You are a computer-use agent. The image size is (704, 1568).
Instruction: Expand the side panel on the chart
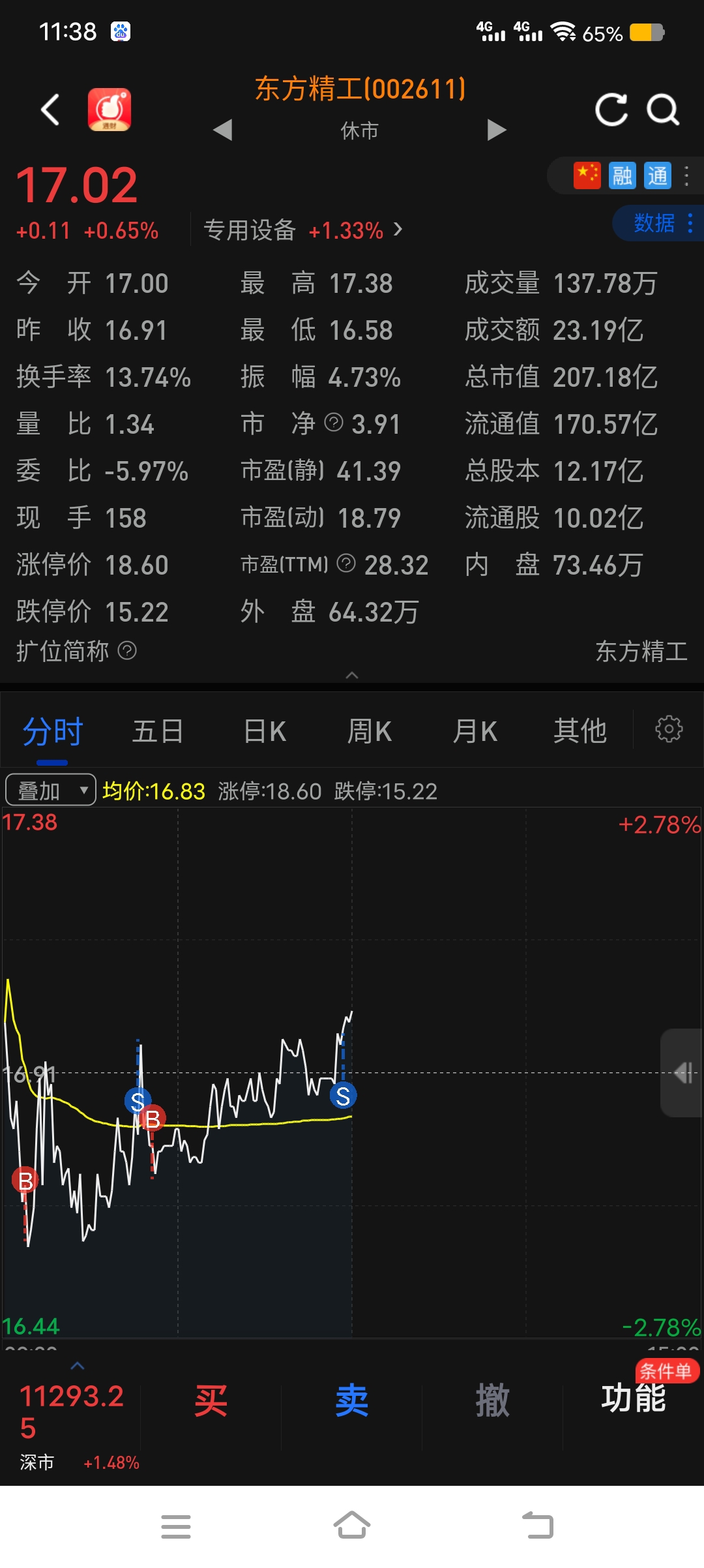tap(682, 1073)
